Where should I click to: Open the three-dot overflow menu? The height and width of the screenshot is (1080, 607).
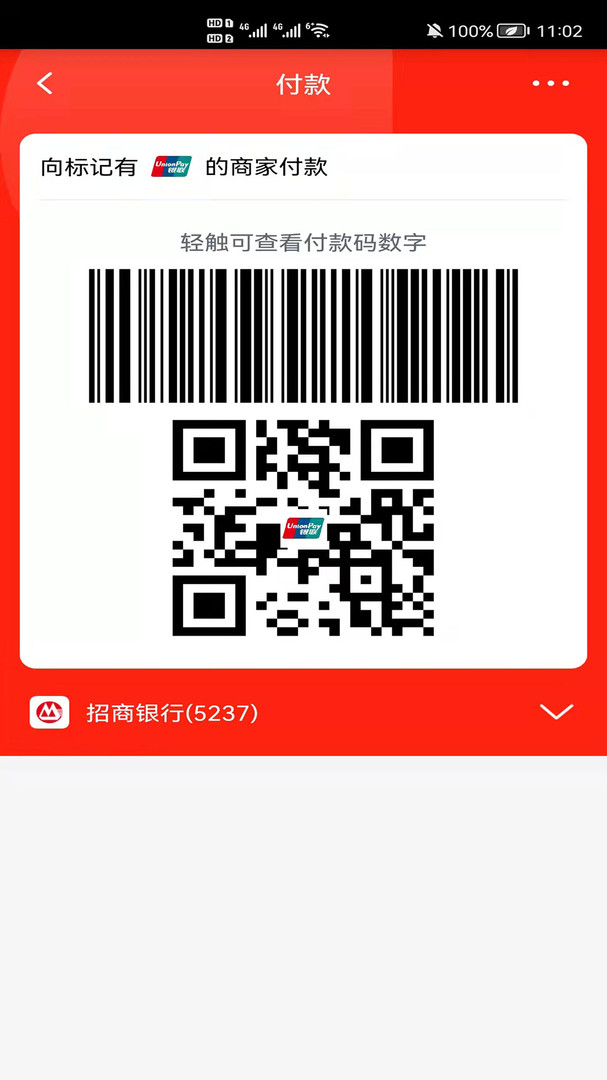[x=551, y=83]
